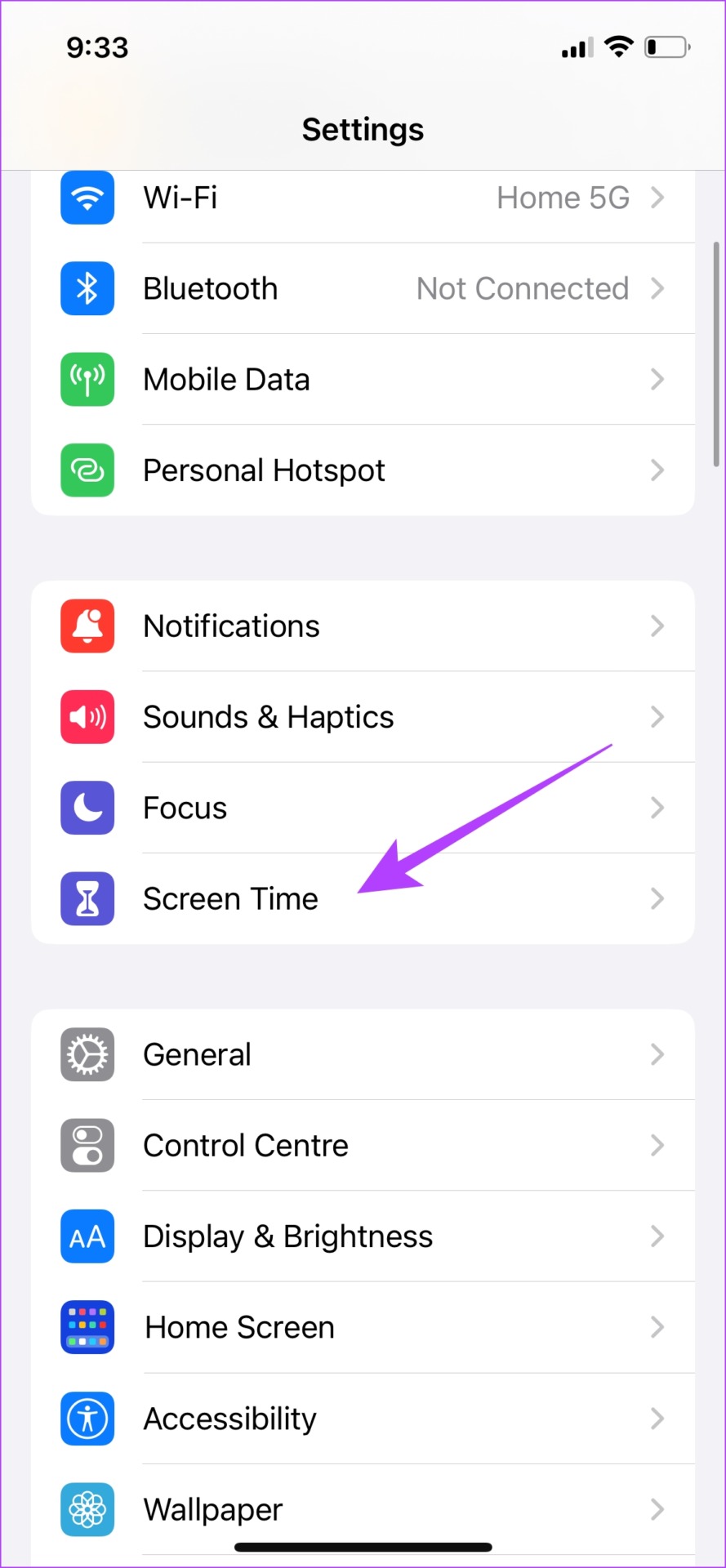Open Display & Brightness

[x=363, y=1236]
